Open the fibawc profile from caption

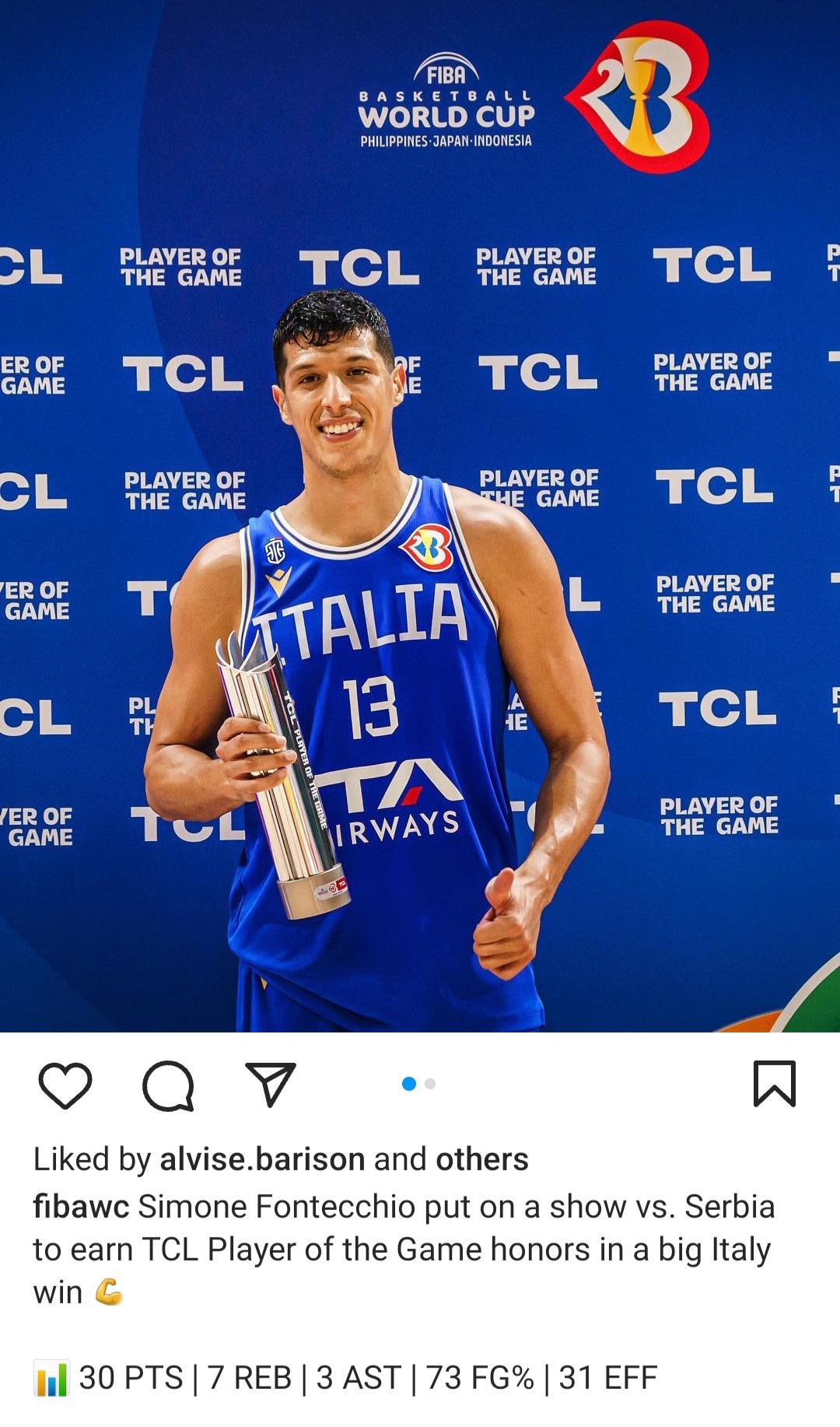click(x=81, y=1207)
